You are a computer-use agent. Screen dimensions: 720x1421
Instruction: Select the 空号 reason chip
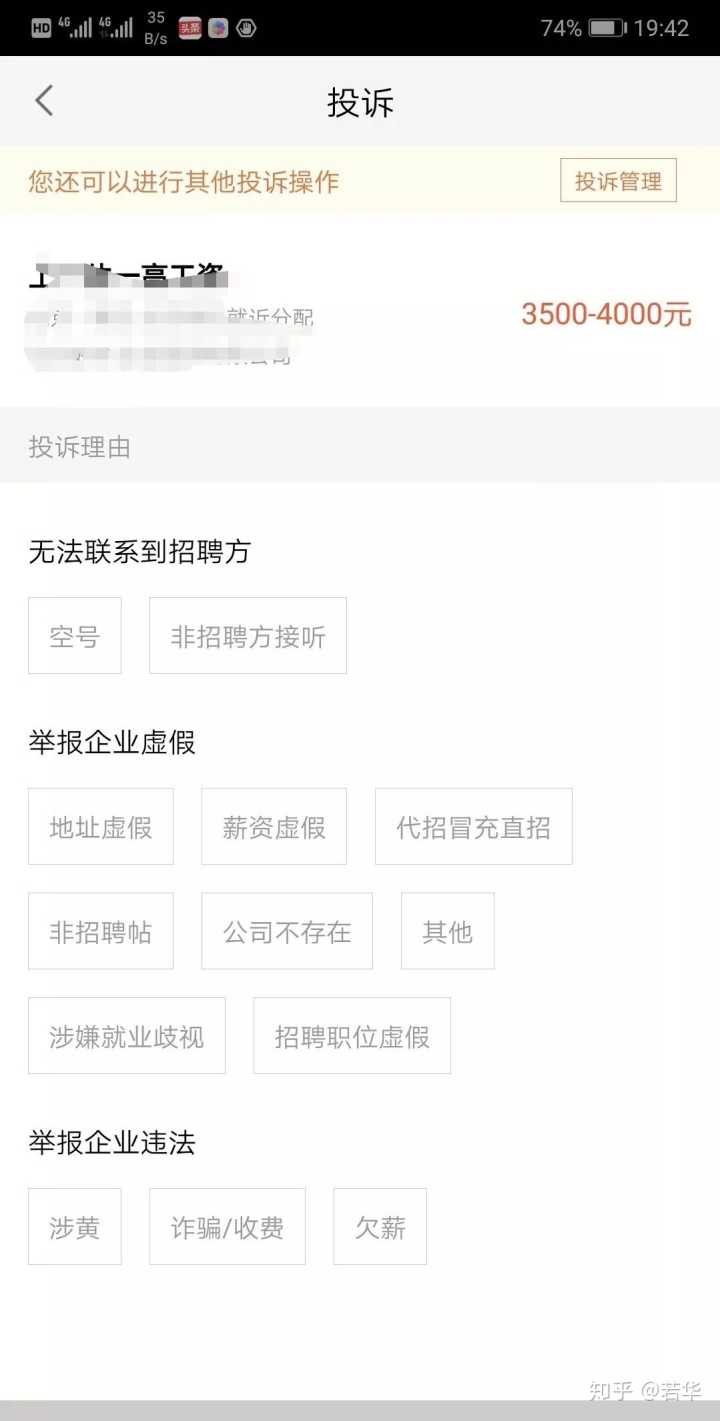(x=75, y=636)
